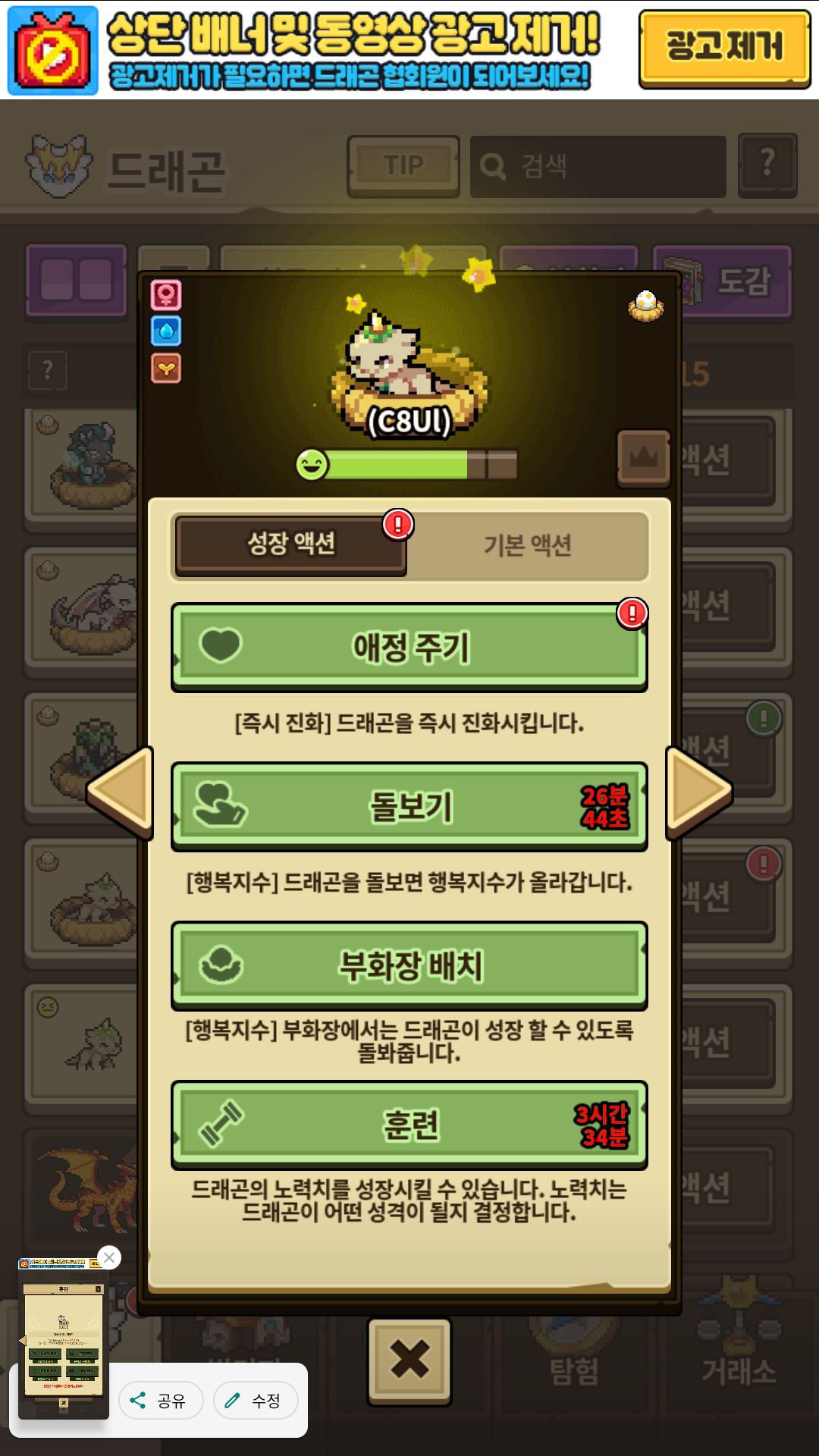The width and height of the screenshot is (819, 1456).
Task: Switch to the 기본 액션 tab
Action: [528, 544]
